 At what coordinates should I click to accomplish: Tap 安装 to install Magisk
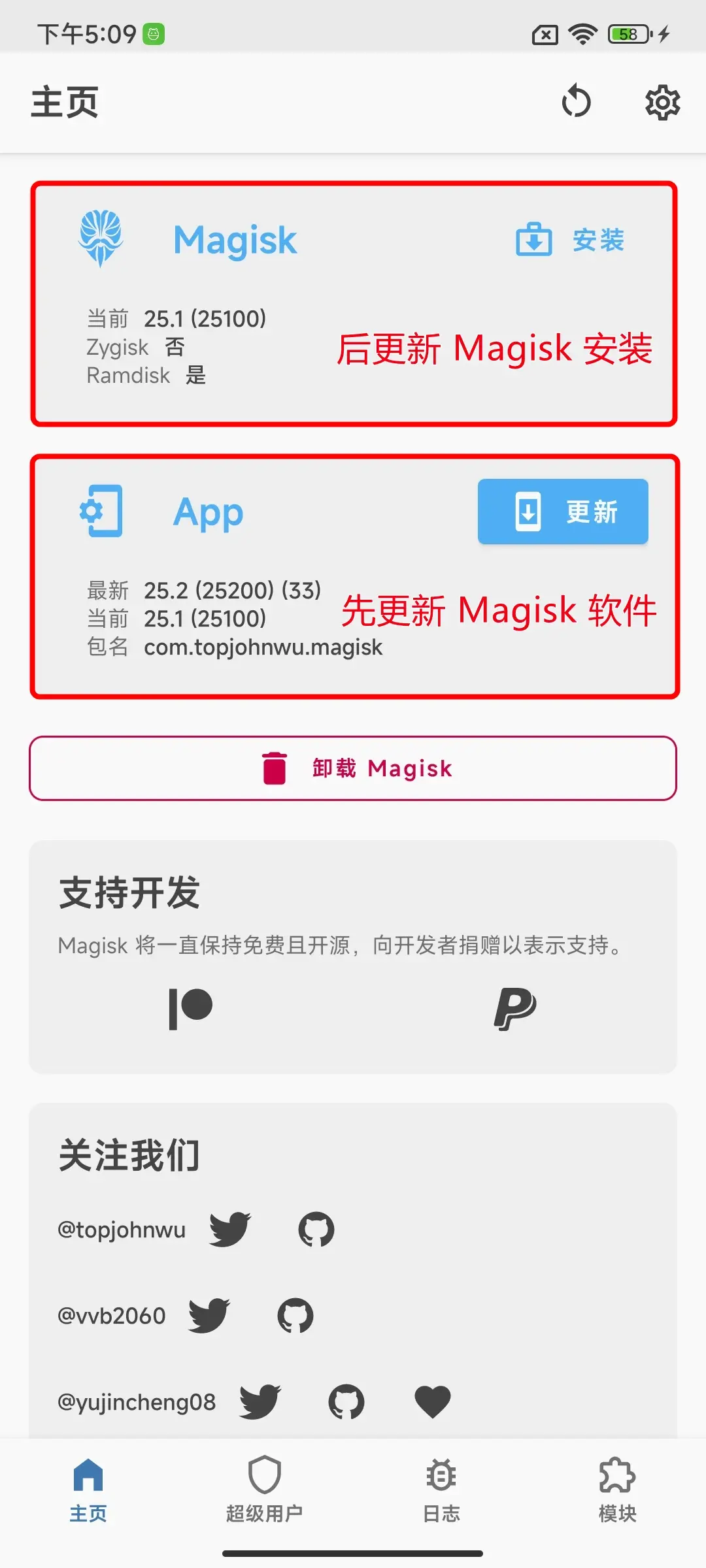point(570,240)
